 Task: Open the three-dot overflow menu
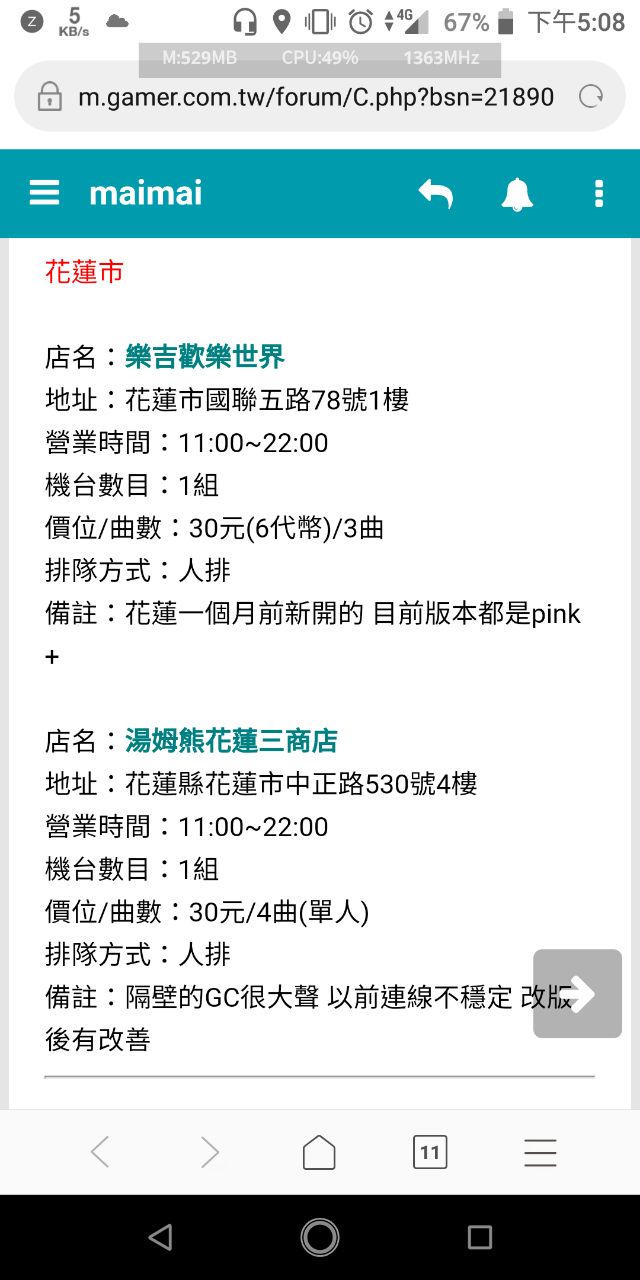[599, 193]
